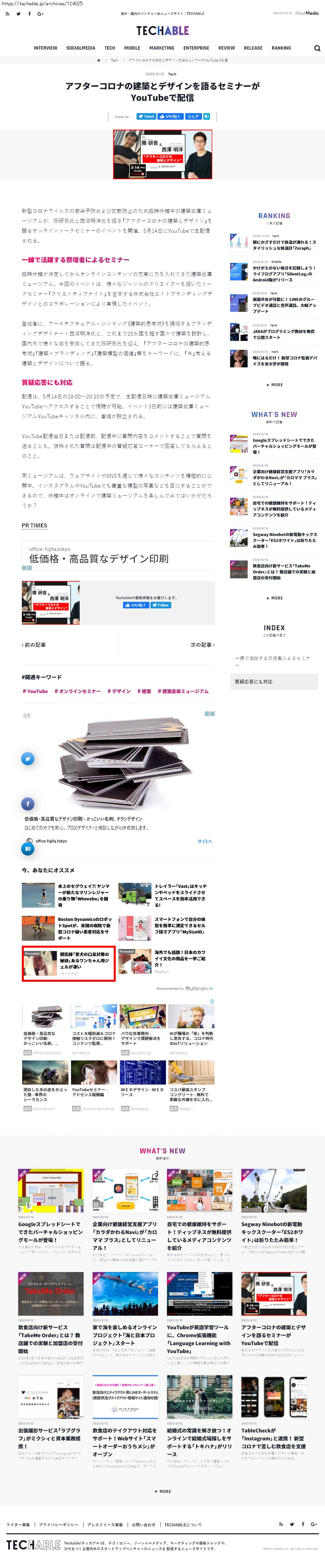Open the RANKING navigation item
Image resolution: width=325 pixels, height=1568 pixels.
(x=281, y=48)
